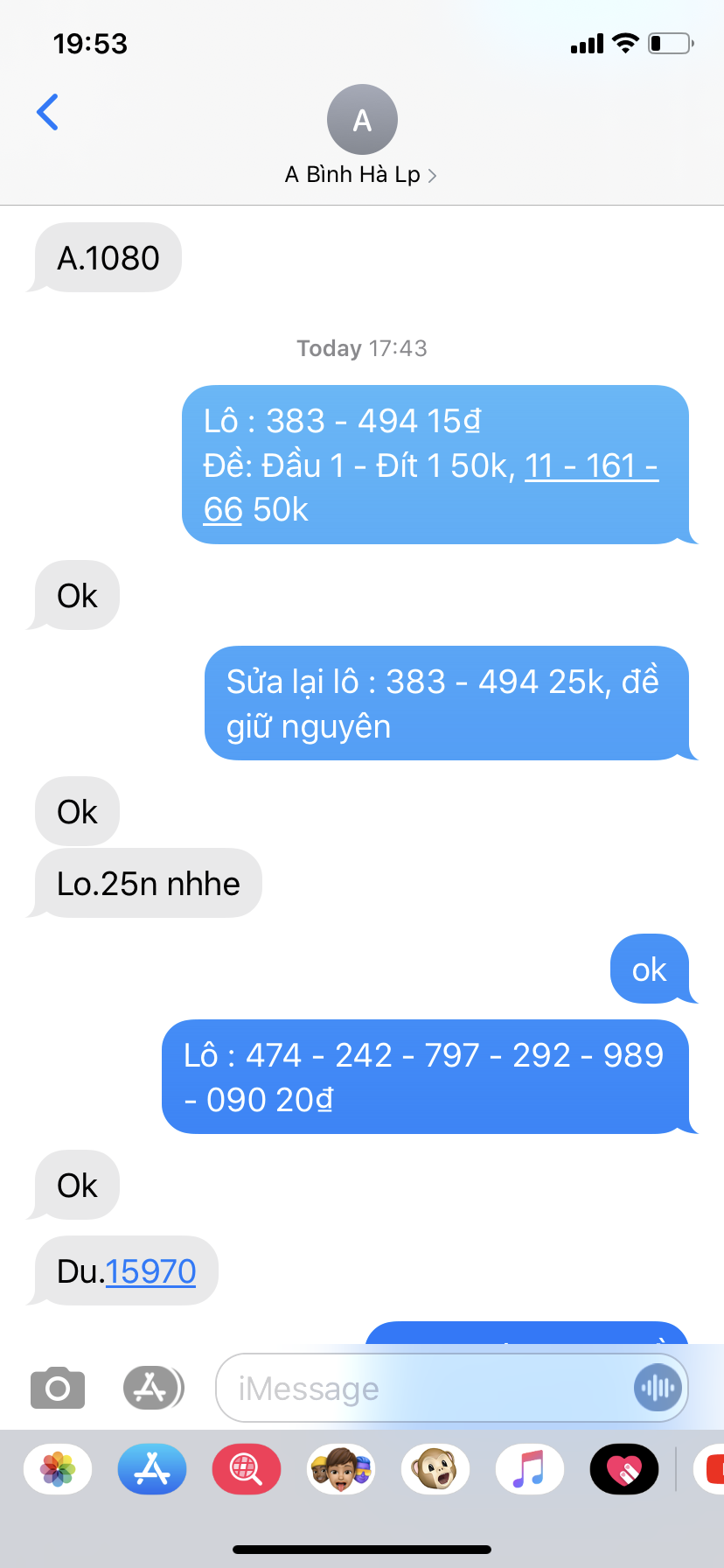Open the App Store iMessage app

tap(152, 1469)
